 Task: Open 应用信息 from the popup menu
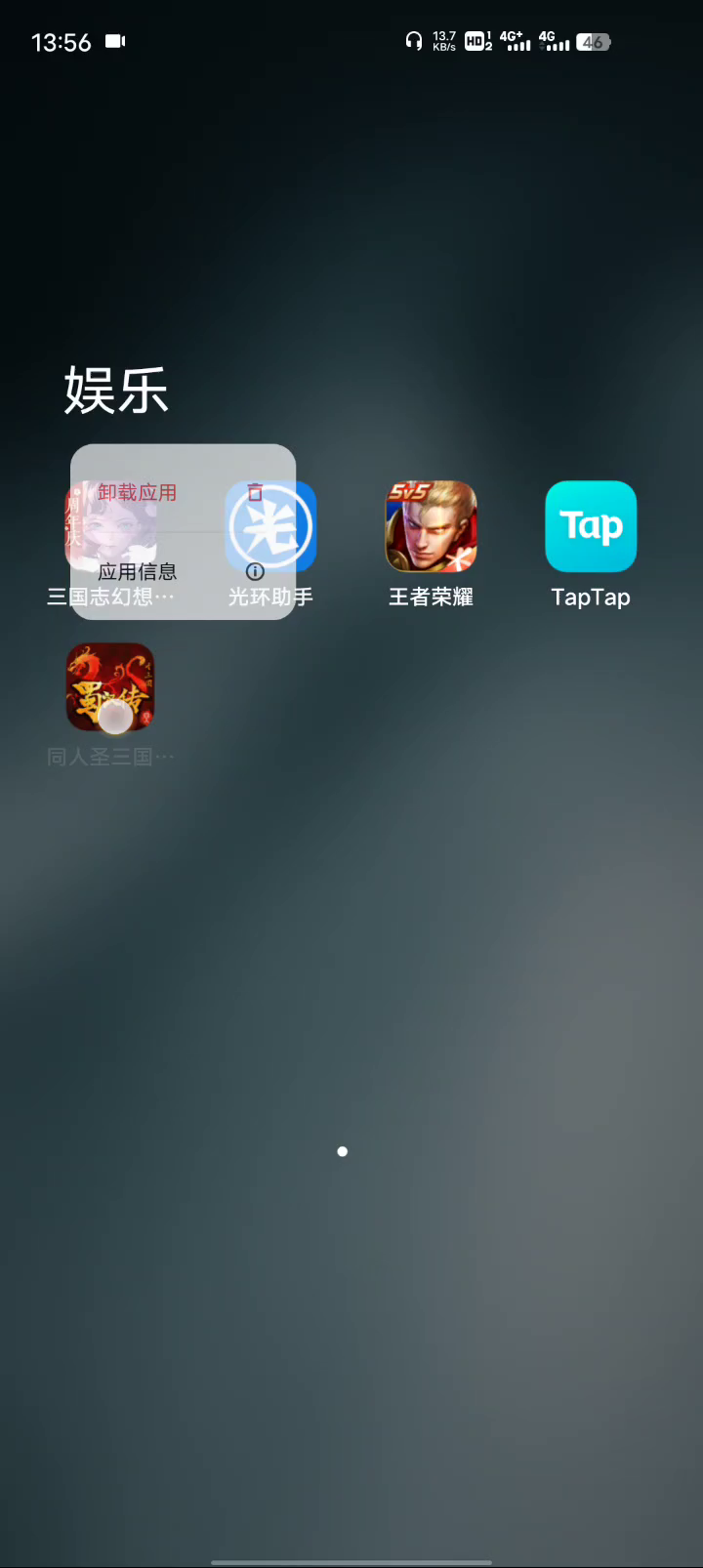[x=183, y=572]
